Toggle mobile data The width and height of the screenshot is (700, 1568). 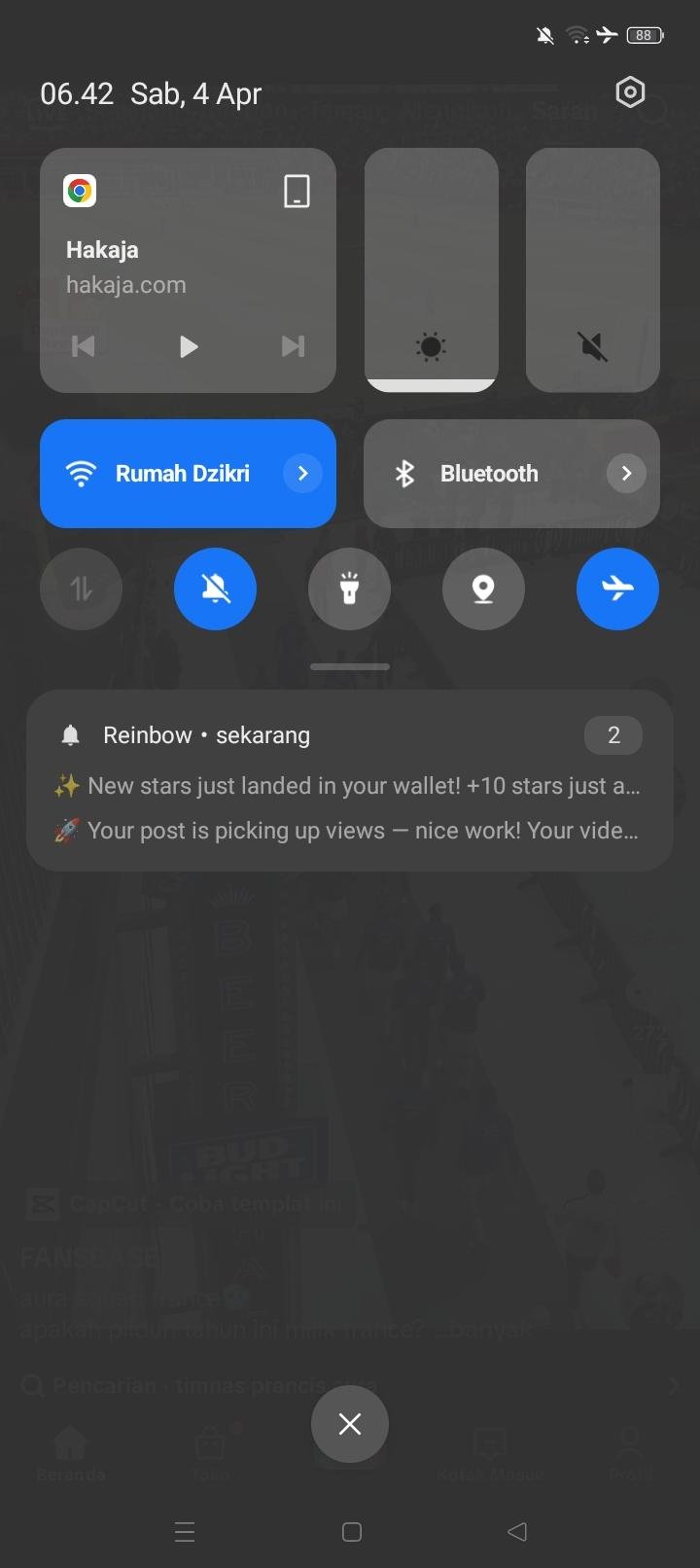click(x=82, y=588)
